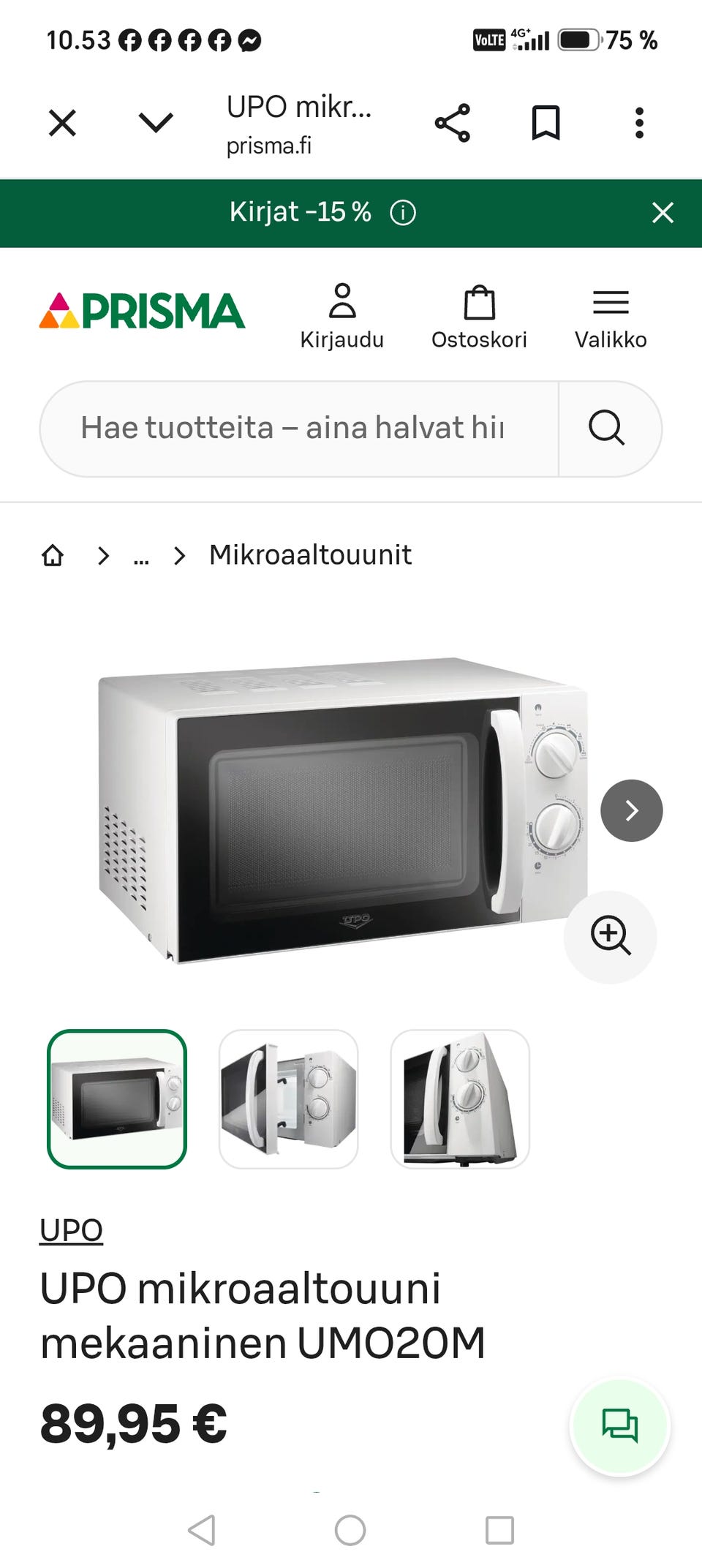The height and width of the screenshot is (1568, 702).
Task: Expand the collapsed breadcrumb ellipsis
Action: click(141, 557)
